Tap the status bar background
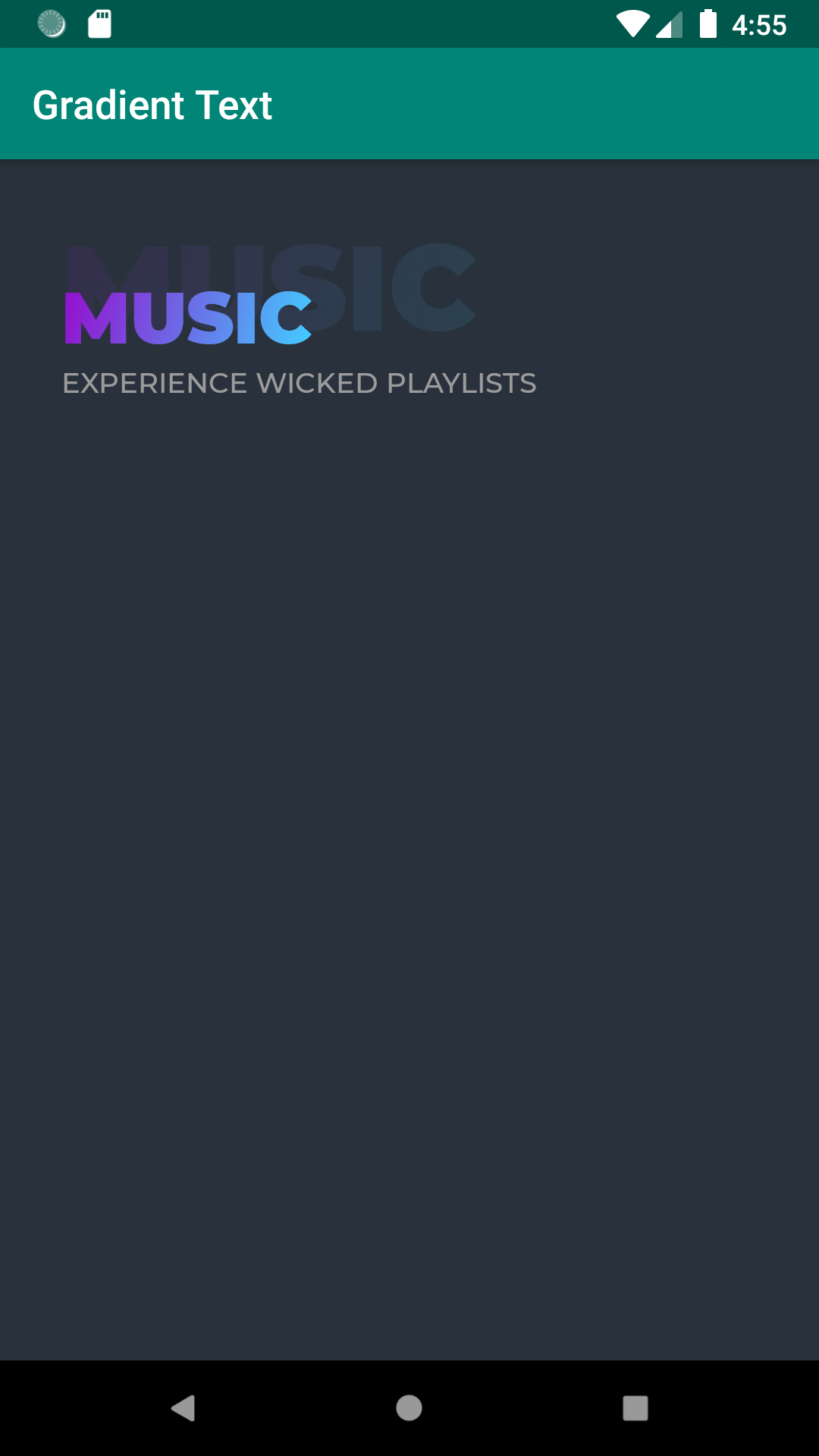The height and width of the screenshot is (1456, 819). tap(379, 25)
